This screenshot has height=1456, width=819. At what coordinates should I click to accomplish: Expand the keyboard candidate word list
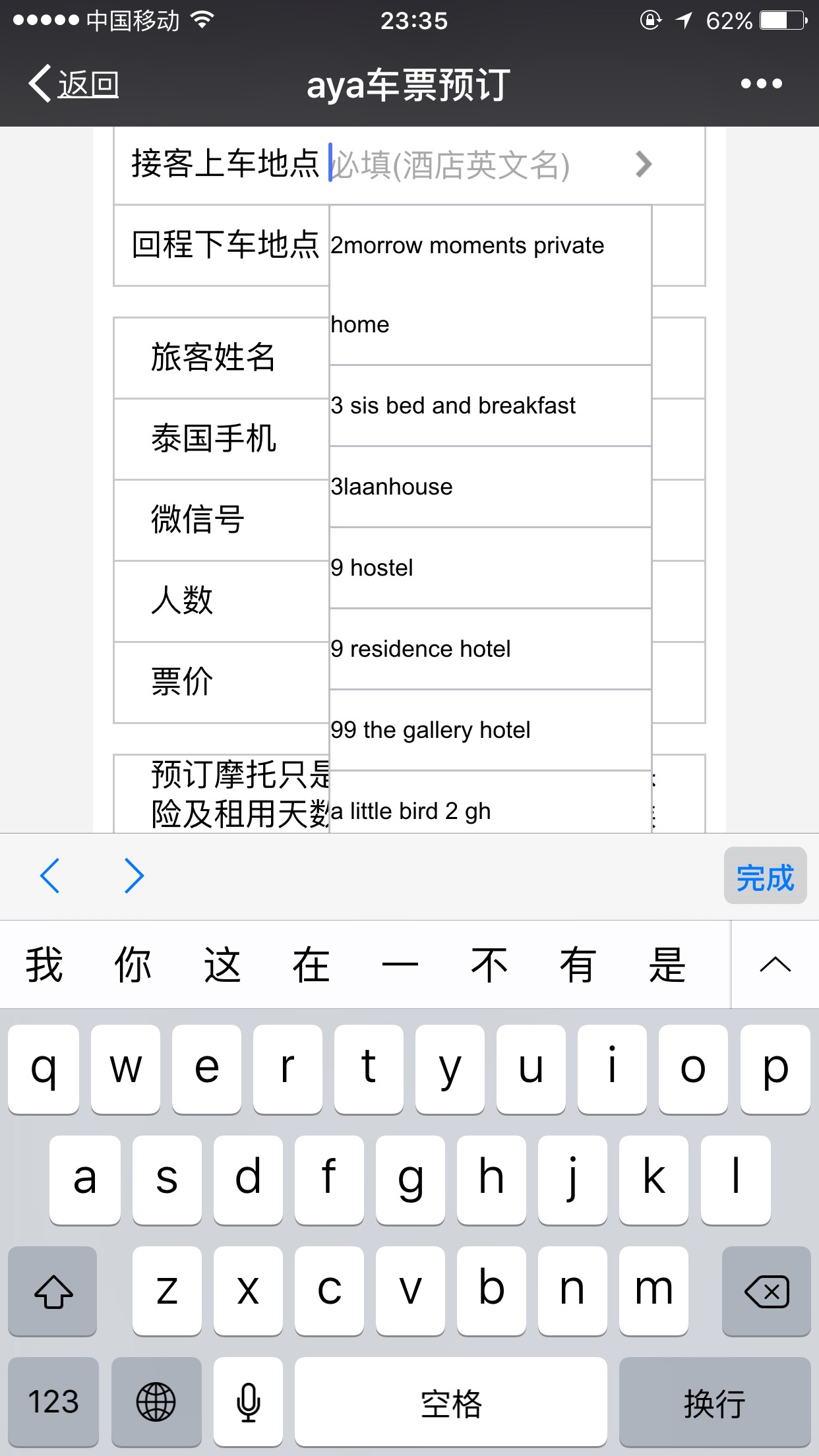click(x=775, y=965)
